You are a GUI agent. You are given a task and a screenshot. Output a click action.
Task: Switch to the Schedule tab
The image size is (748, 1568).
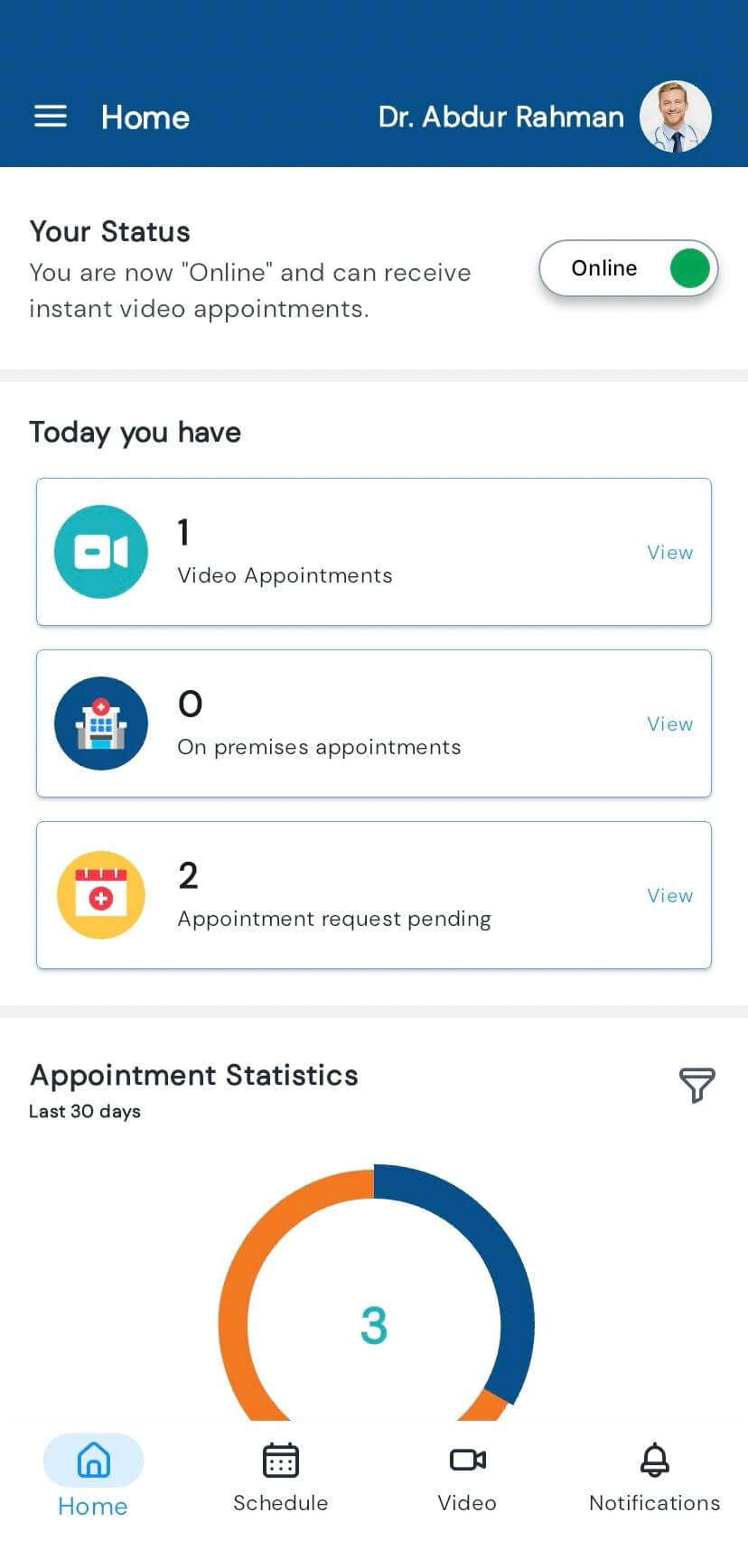click(x=281, y=1478)
